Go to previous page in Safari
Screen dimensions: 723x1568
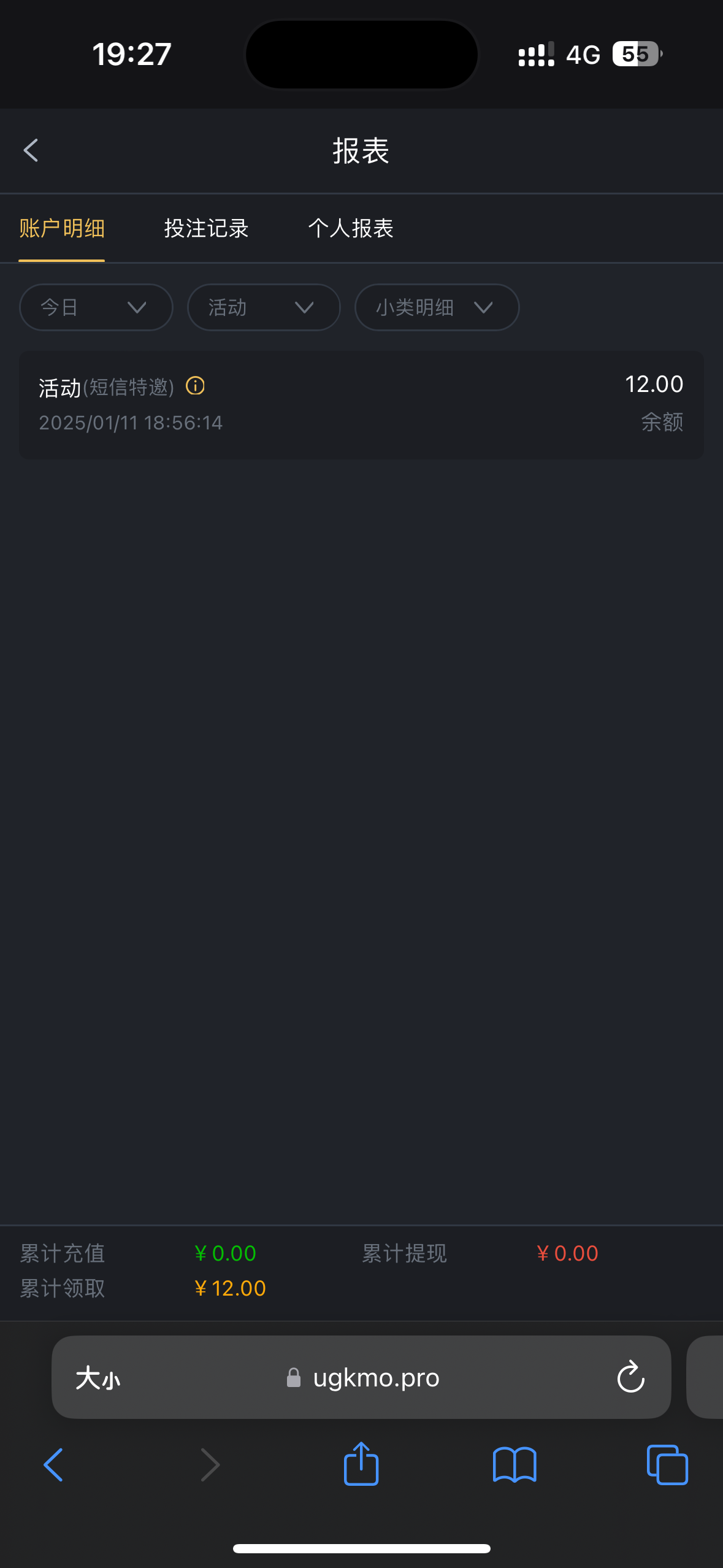coord(53,1465)
